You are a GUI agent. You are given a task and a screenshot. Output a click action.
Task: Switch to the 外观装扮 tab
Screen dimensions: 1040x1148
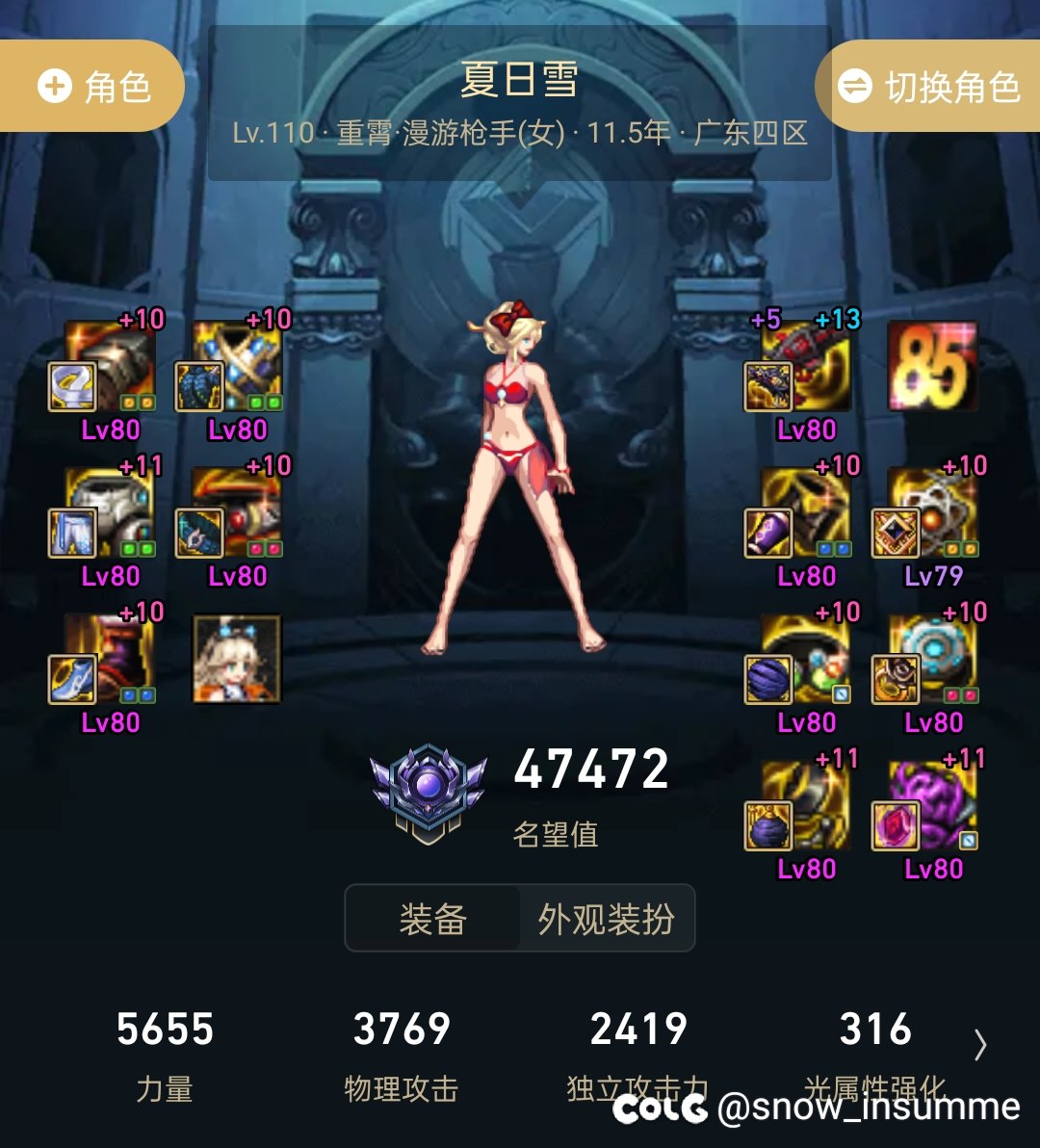(606, 919)
